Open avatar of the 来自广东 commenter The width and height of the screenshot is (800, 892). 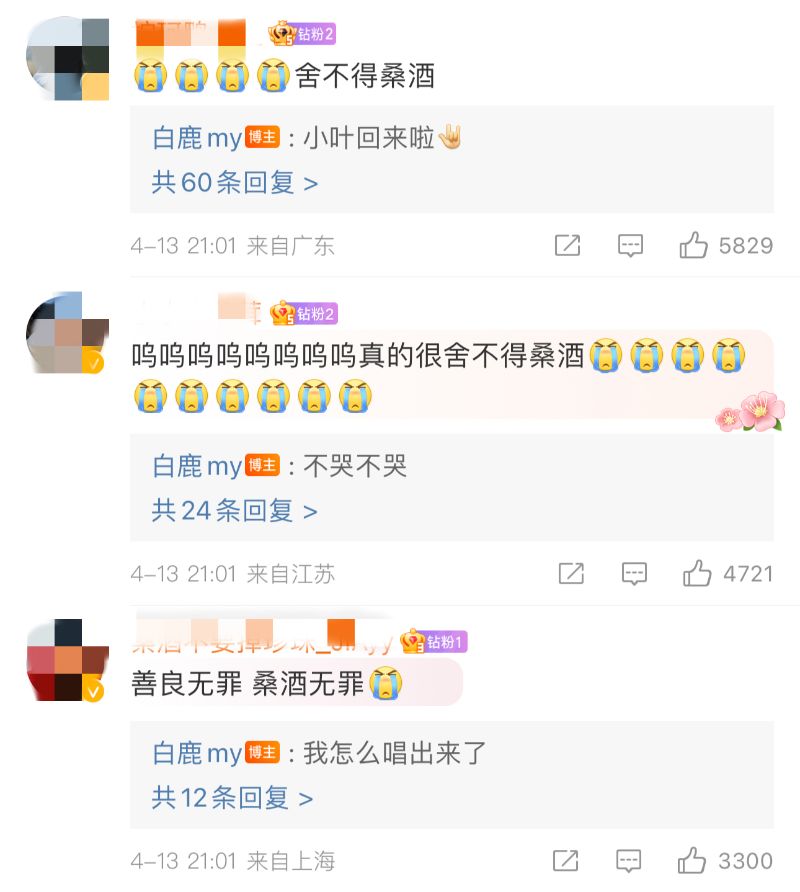pyautogui.click(x=67, y=59)
